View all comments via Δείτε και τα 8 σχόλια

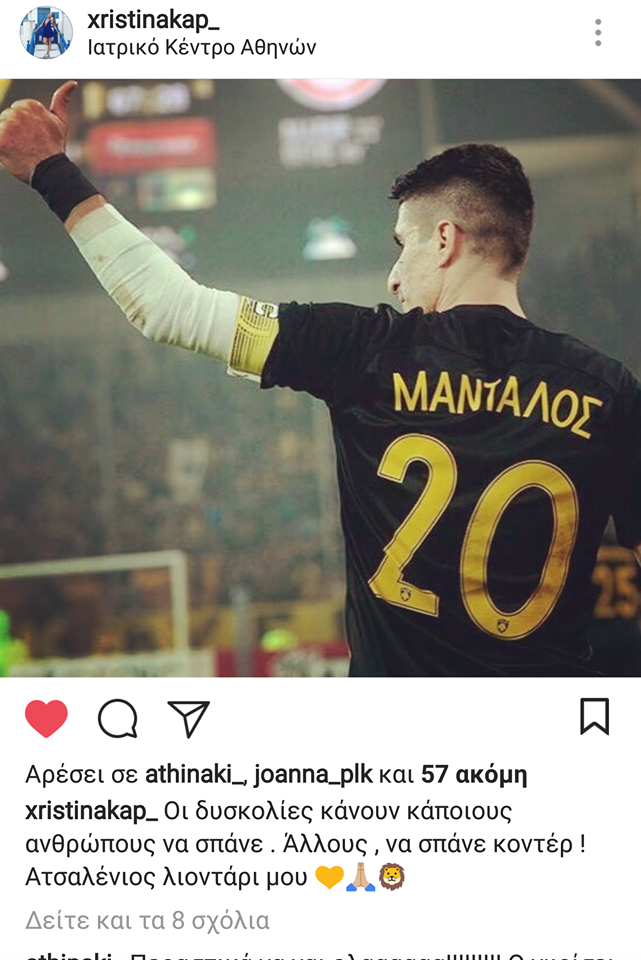[x=147, y=920]
